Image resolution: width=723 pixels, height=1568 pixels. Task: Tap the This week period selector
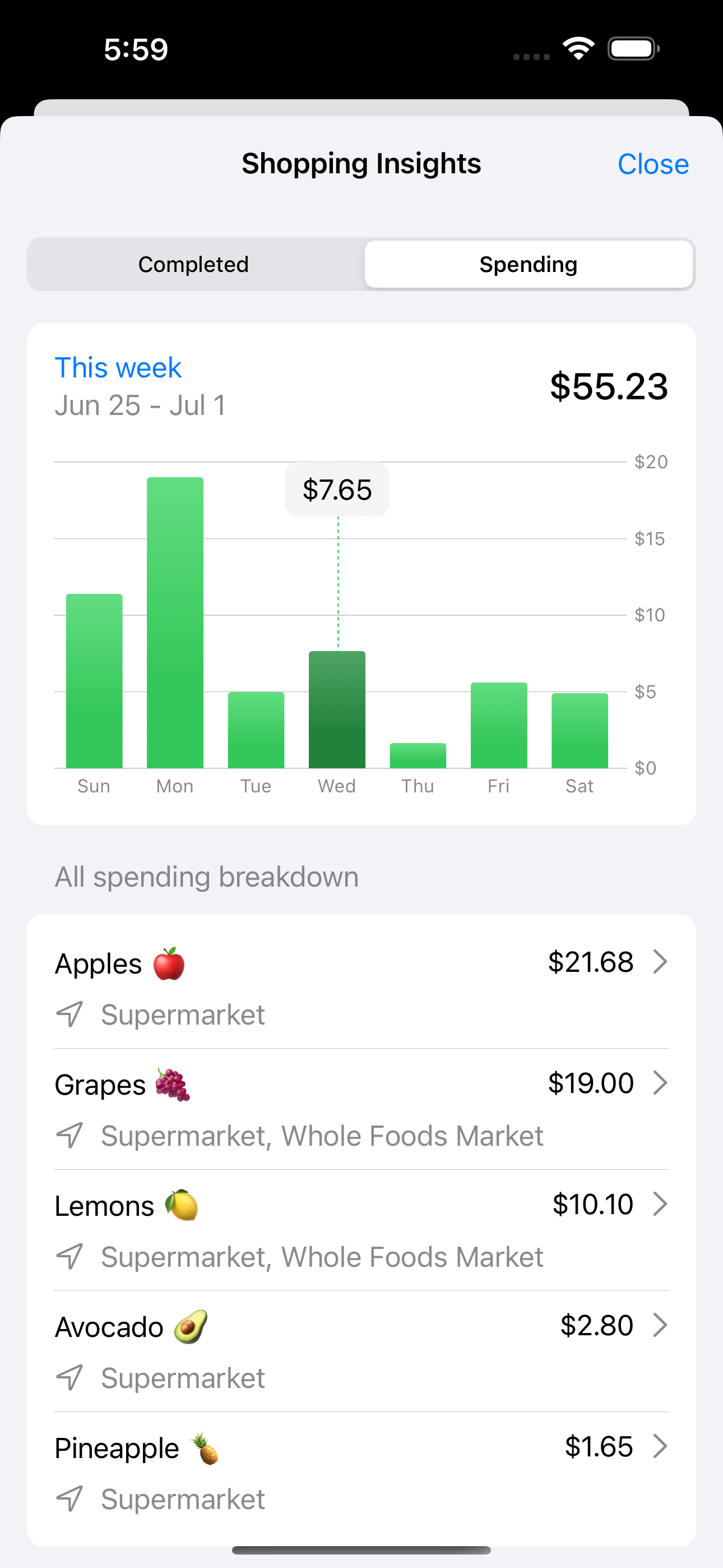tap(118, 368)
